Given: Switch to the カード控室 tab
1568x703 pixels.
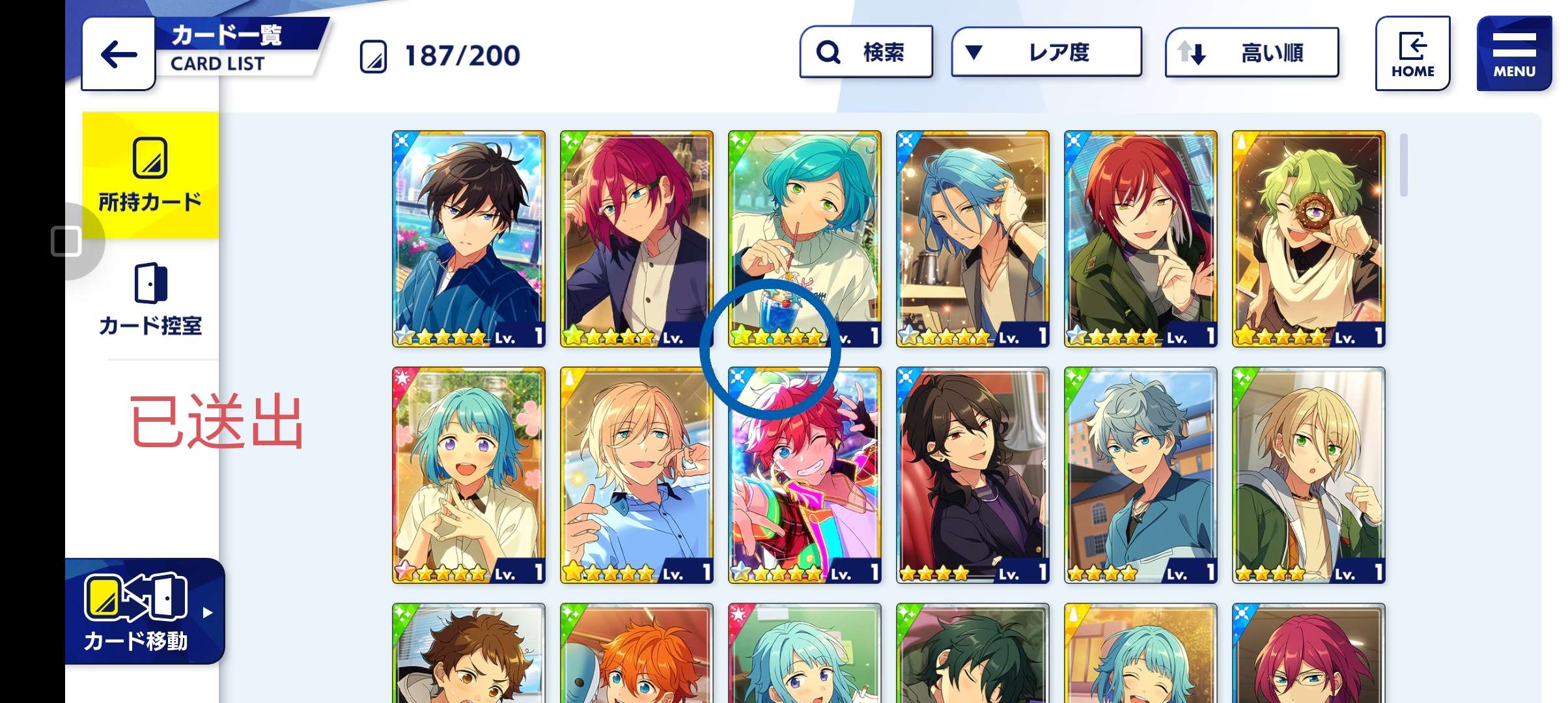Looking at the screenshot, I should tap(150, 299).
